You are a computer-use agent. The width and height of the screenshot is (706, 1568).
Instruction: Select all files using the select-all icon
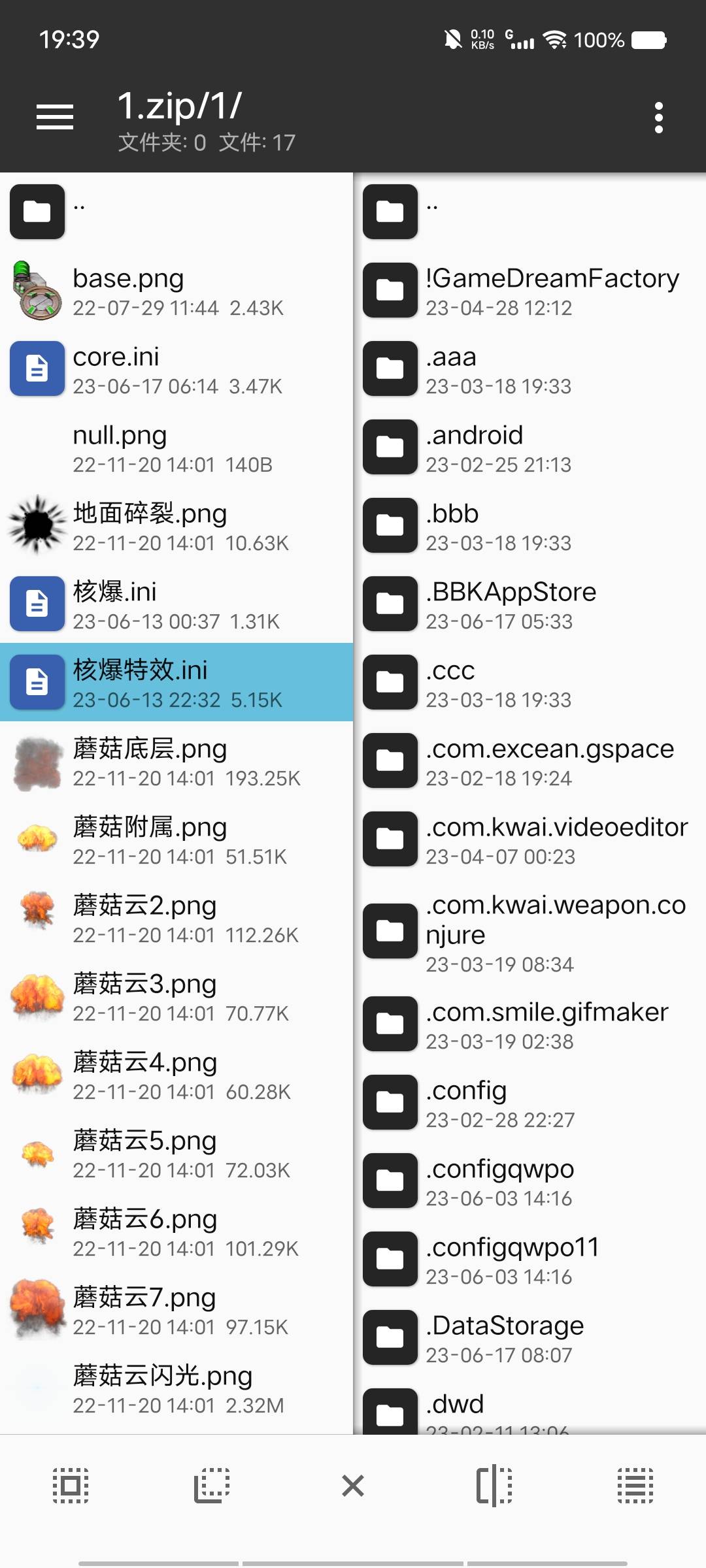point(71,1487)
